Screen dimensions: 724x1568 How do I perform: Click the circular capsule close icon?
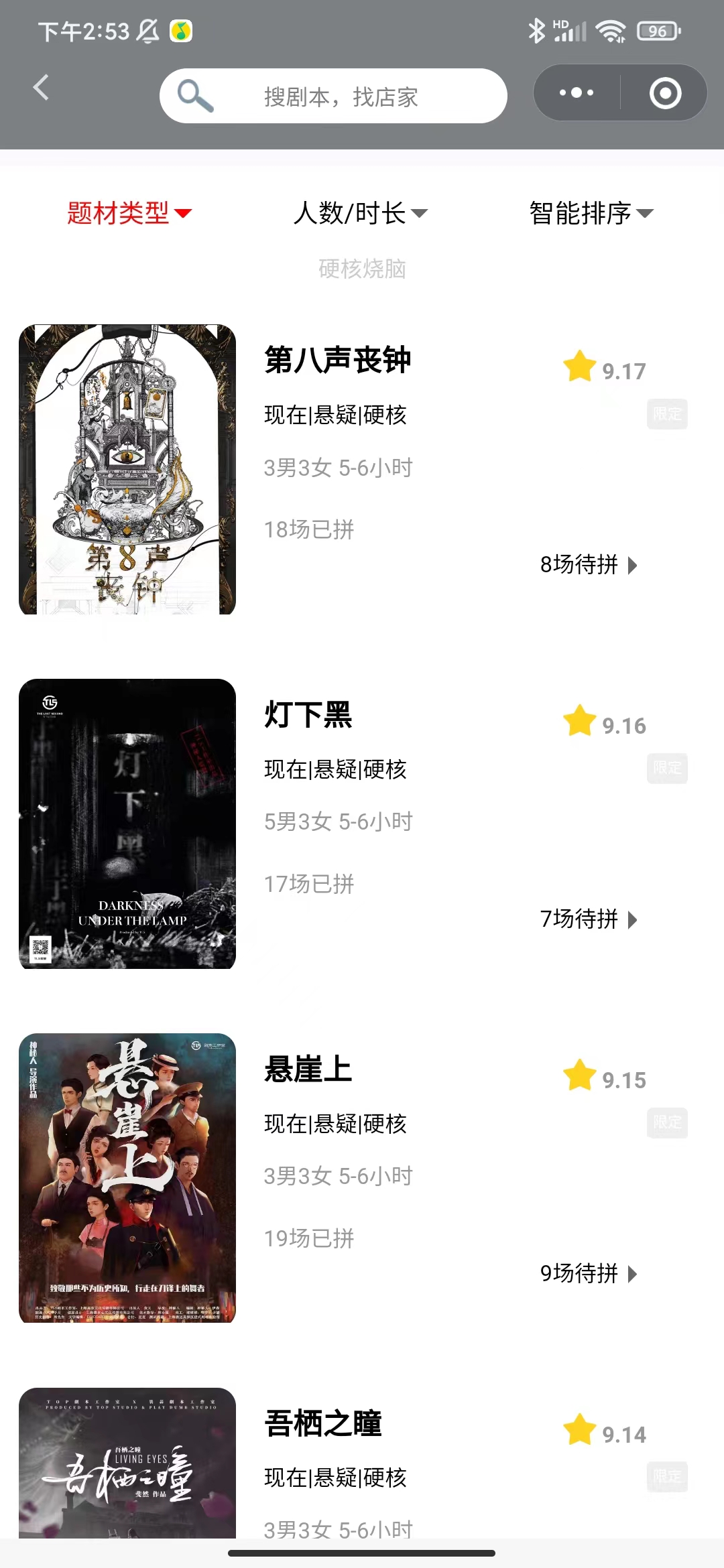tap(664, 94)
